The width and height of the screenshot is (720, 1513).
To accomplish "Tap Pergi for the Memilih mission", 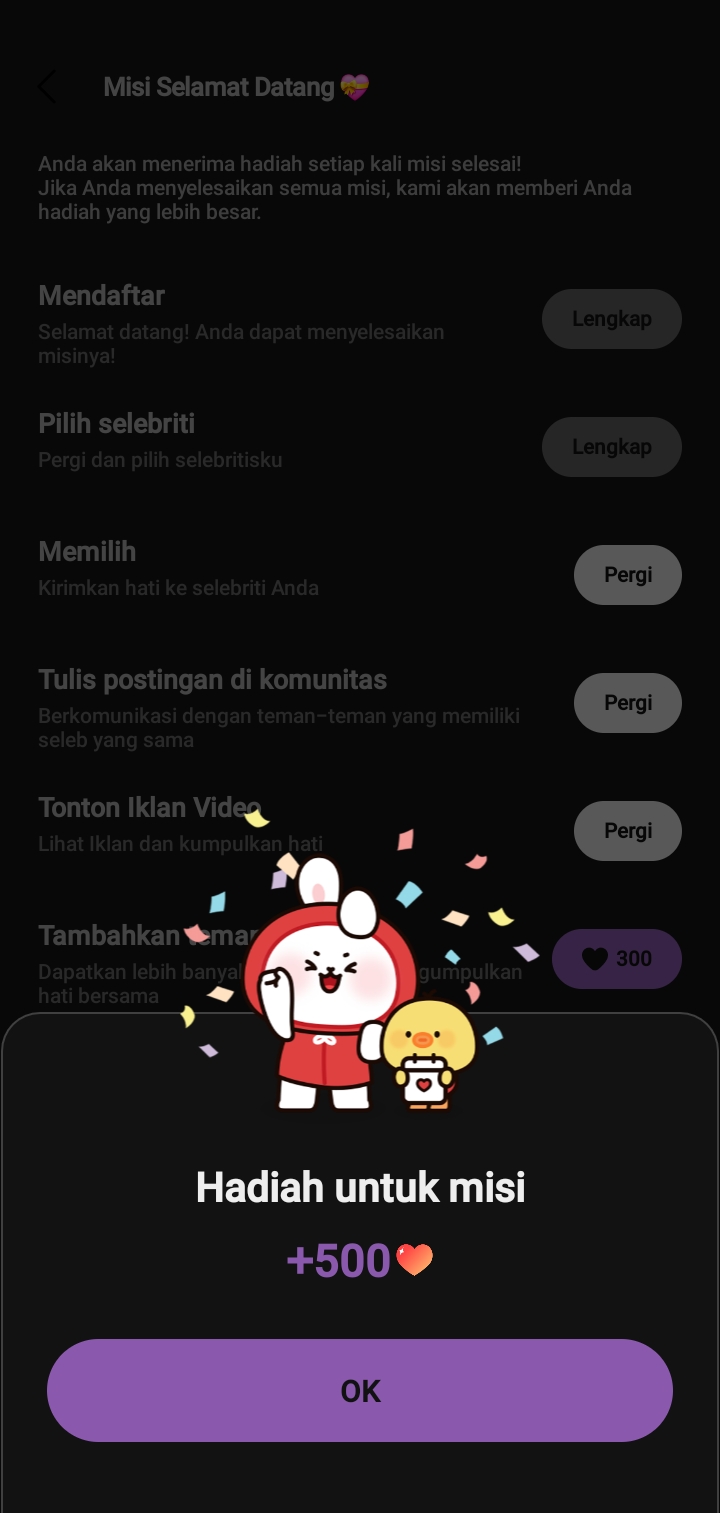I will click(x=627, y=575).
